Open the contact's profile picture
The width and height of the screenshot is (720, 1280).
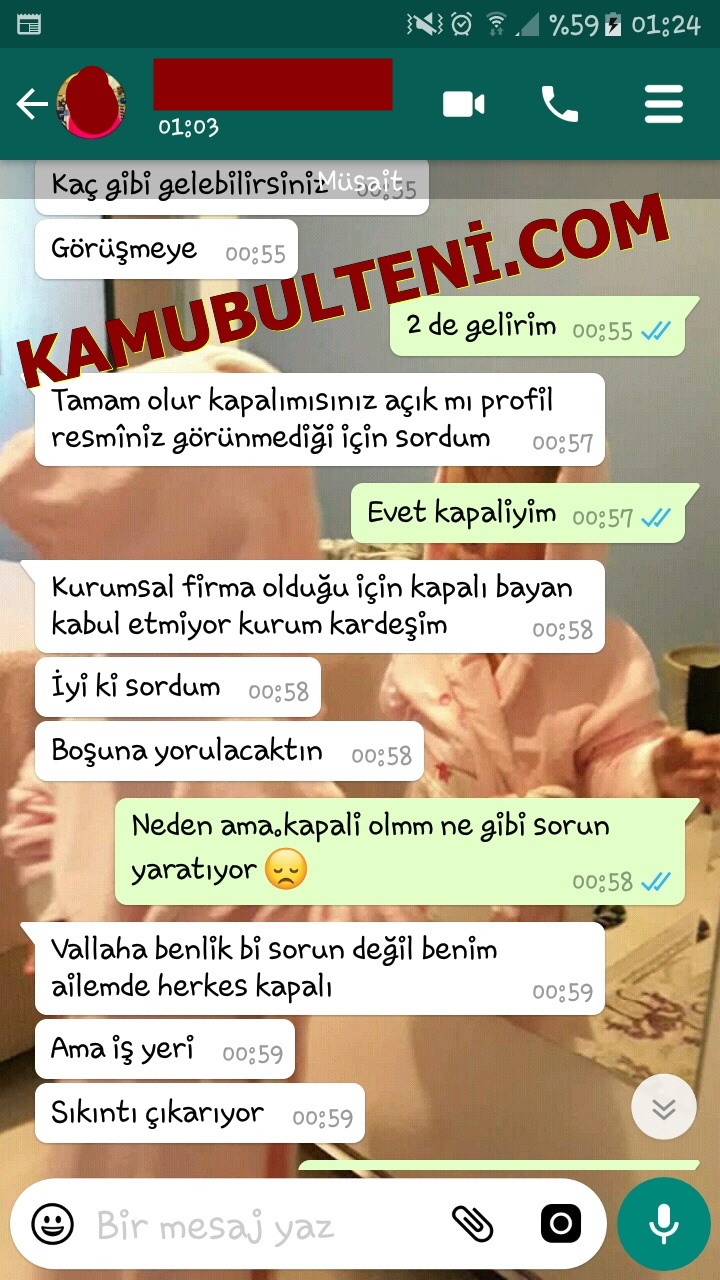[x=91, y=104]
